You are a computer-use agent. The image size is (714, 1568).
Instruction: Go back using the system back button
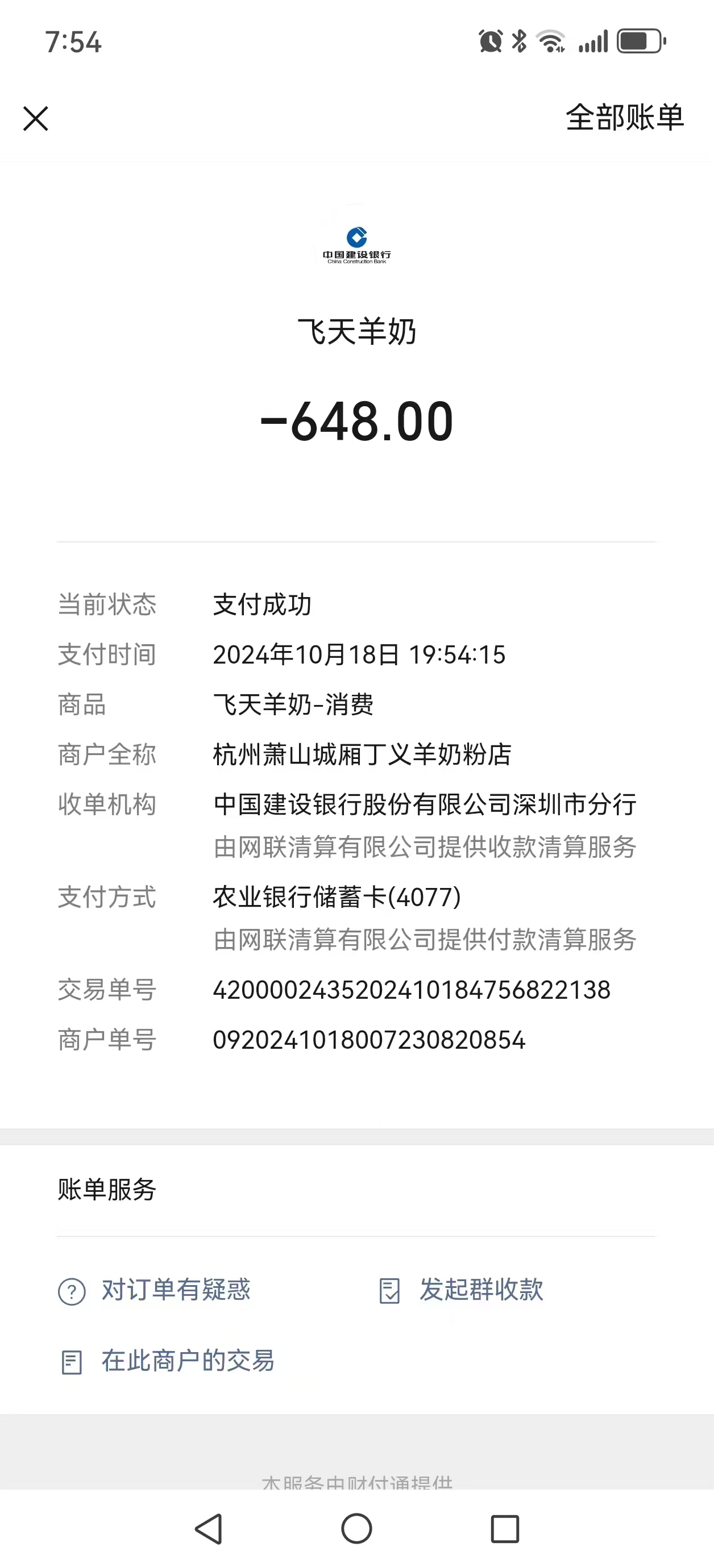(209, 1528)
